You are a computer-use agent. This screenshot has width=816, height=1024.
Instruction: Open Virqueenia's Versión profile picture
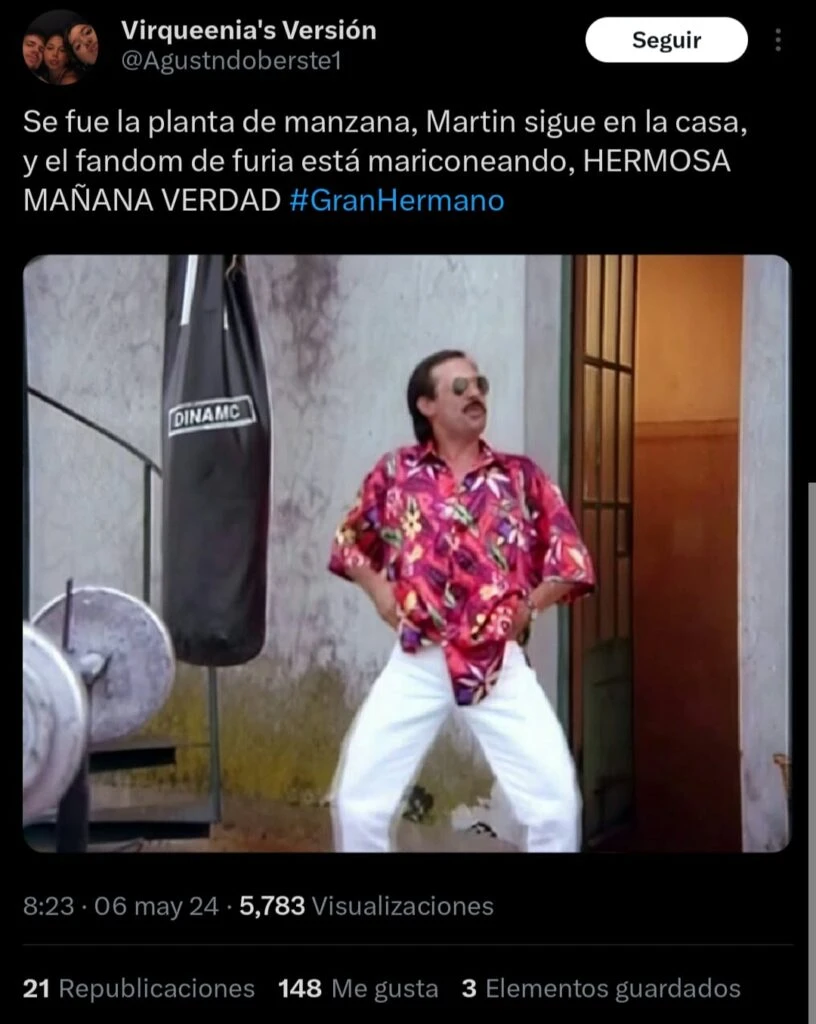pyautogui.click(x=60, y=47)
